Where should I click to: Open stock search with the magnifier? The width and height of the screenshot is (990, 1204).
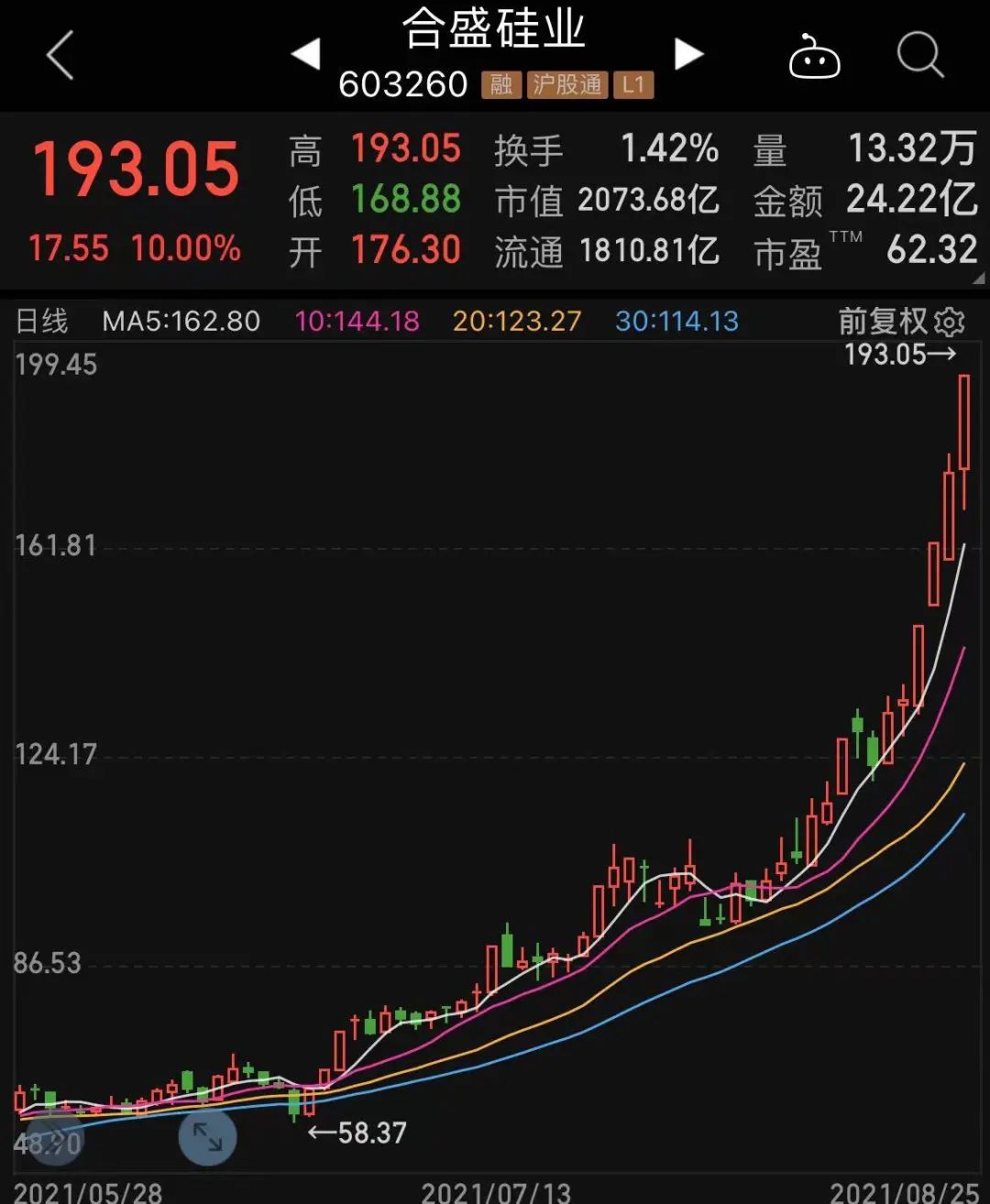tap(919, 56)
